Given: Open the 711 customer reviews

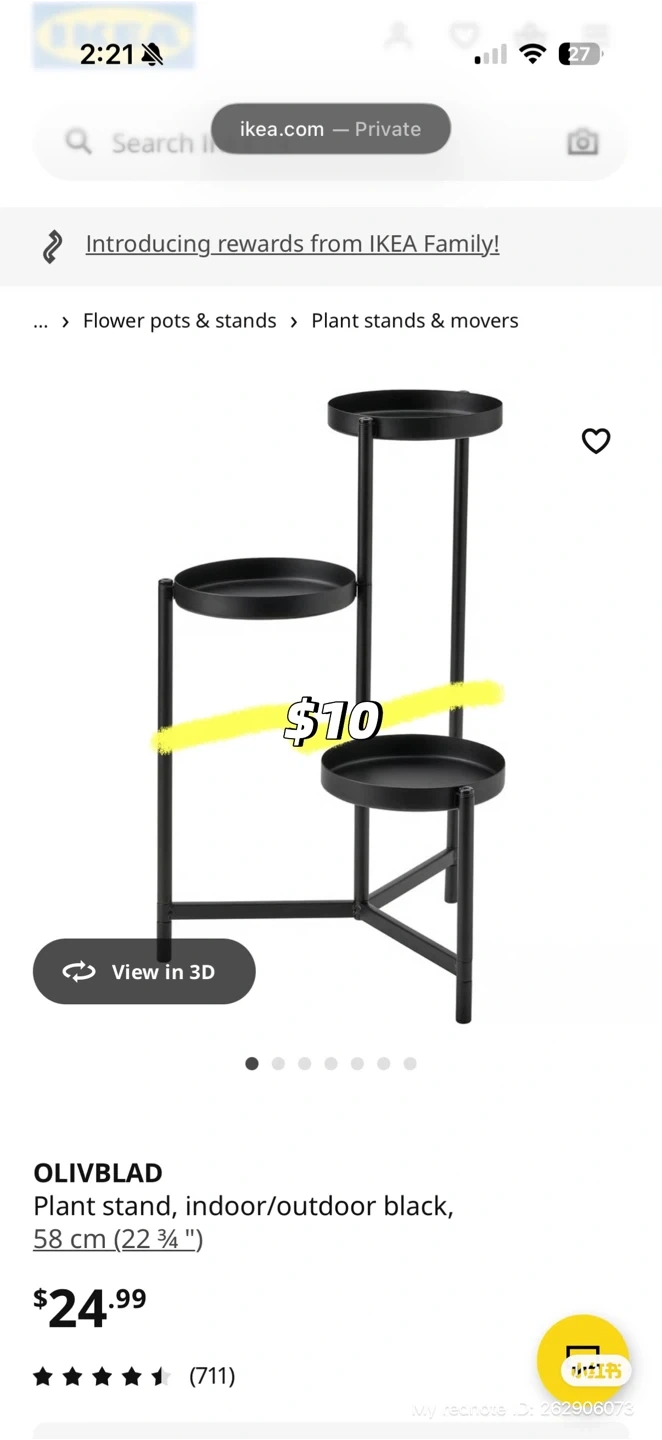Looking at the screenshot, I should pyautogui.click(x=211, y=1376).
